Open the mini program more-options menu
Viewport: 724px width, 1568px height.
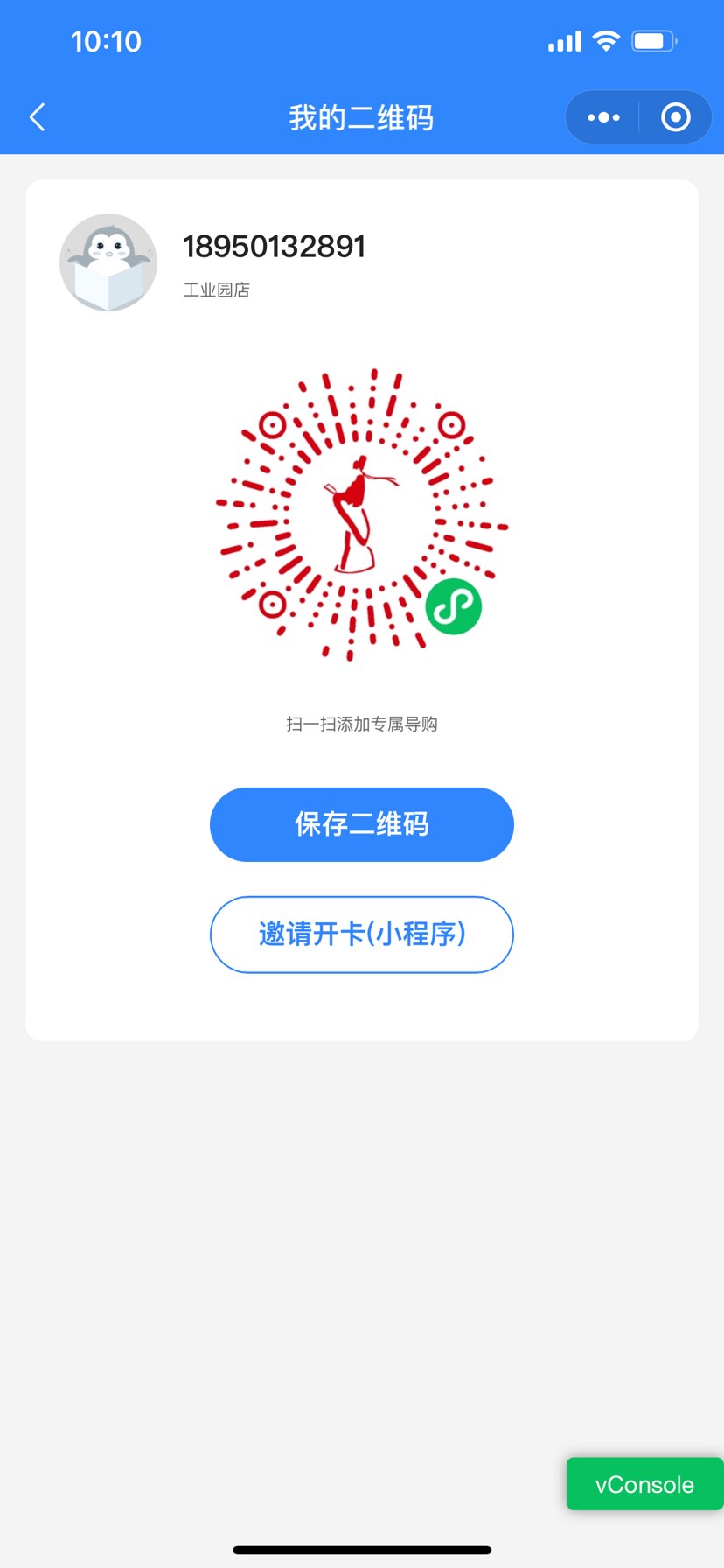coord(603,117)
